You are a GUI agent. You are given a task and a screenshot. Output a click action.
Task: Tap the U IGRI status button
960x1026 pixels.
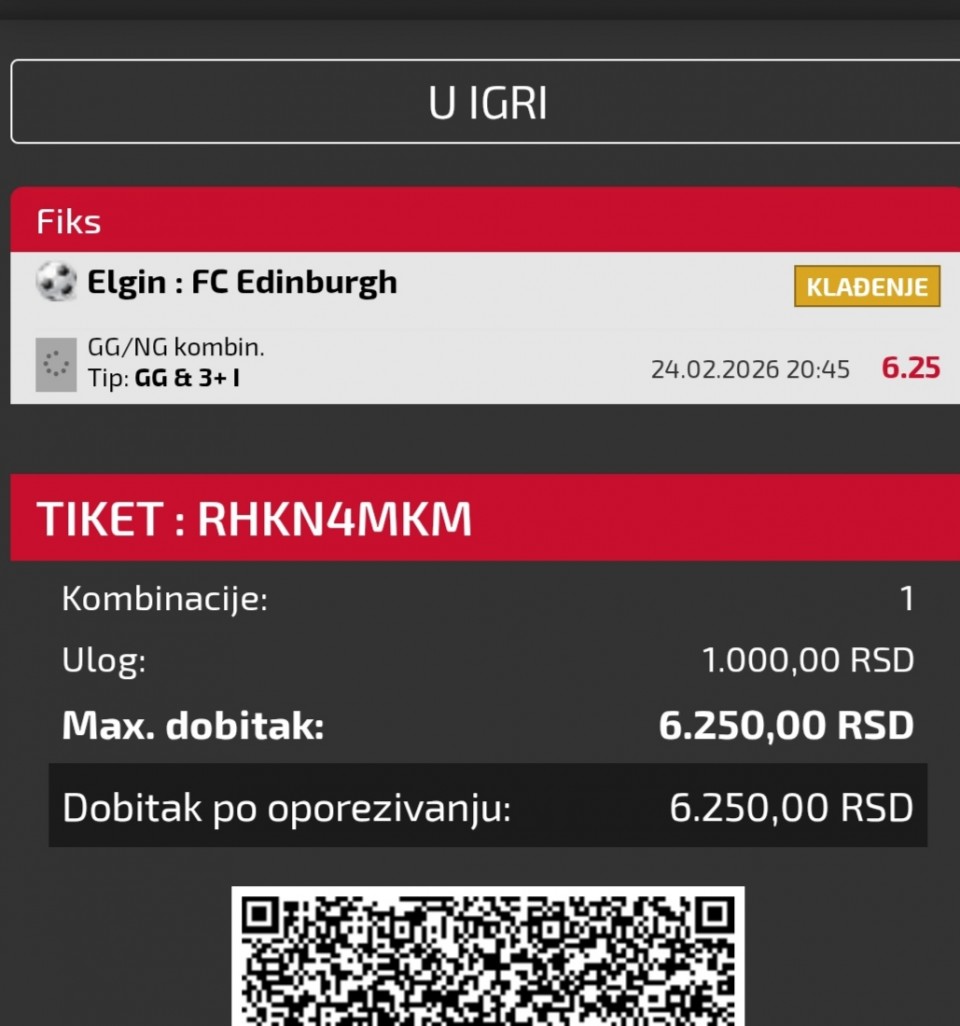[x=487, y=102]
